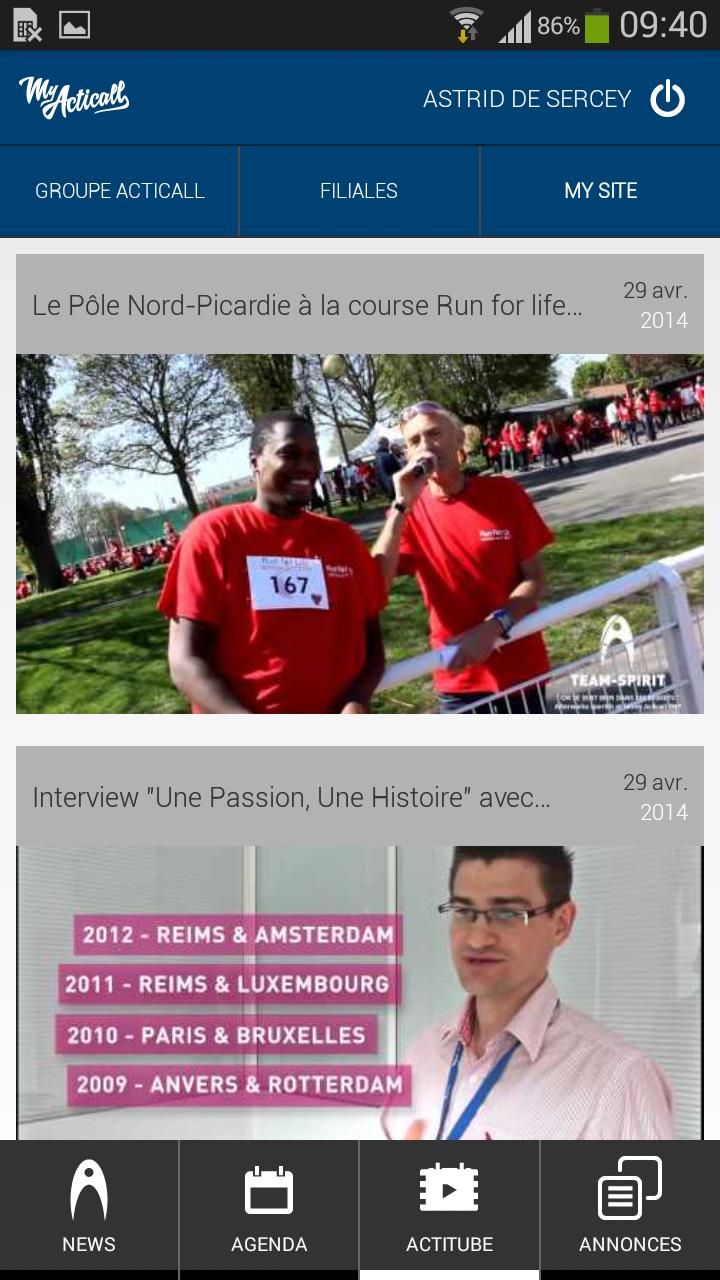Go to the News section
Screen dimensions: 720x1280
coord(89,1208)
